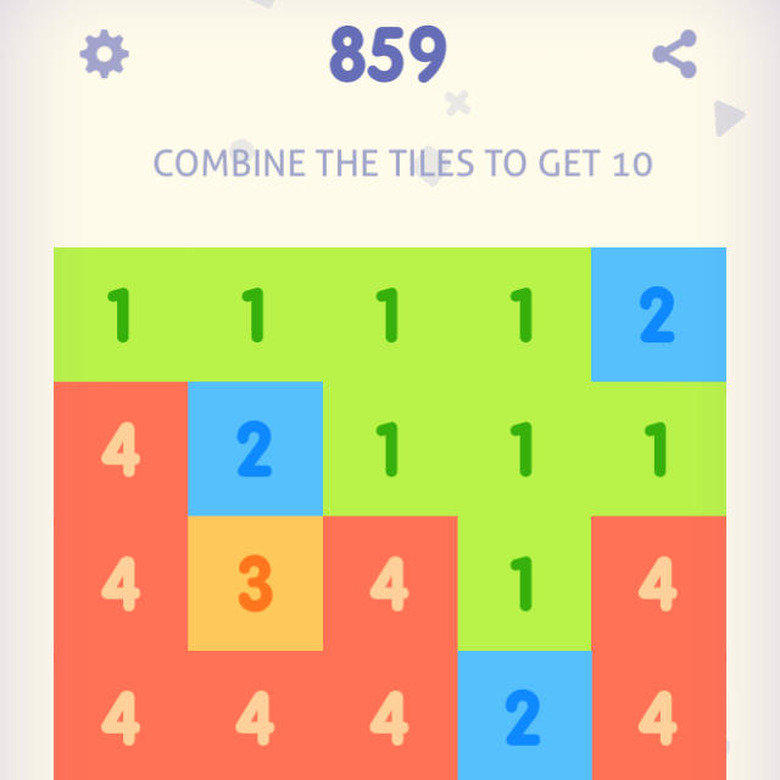Viewport: 780px width, 780px height.
Task: Open the settings gear
Action: (x=104, y=54)
